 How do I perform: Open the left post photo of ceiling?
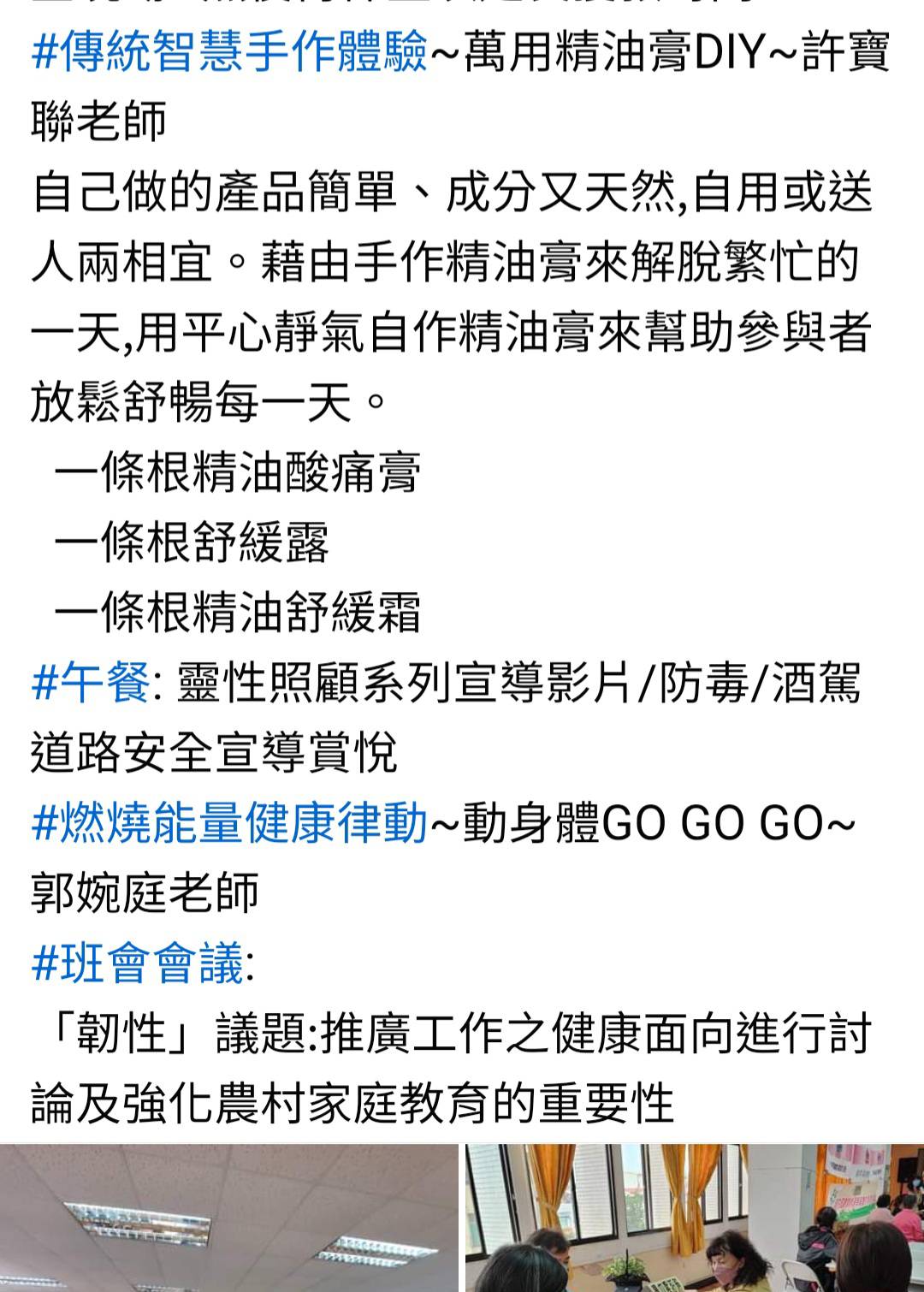coord(229,1218)
